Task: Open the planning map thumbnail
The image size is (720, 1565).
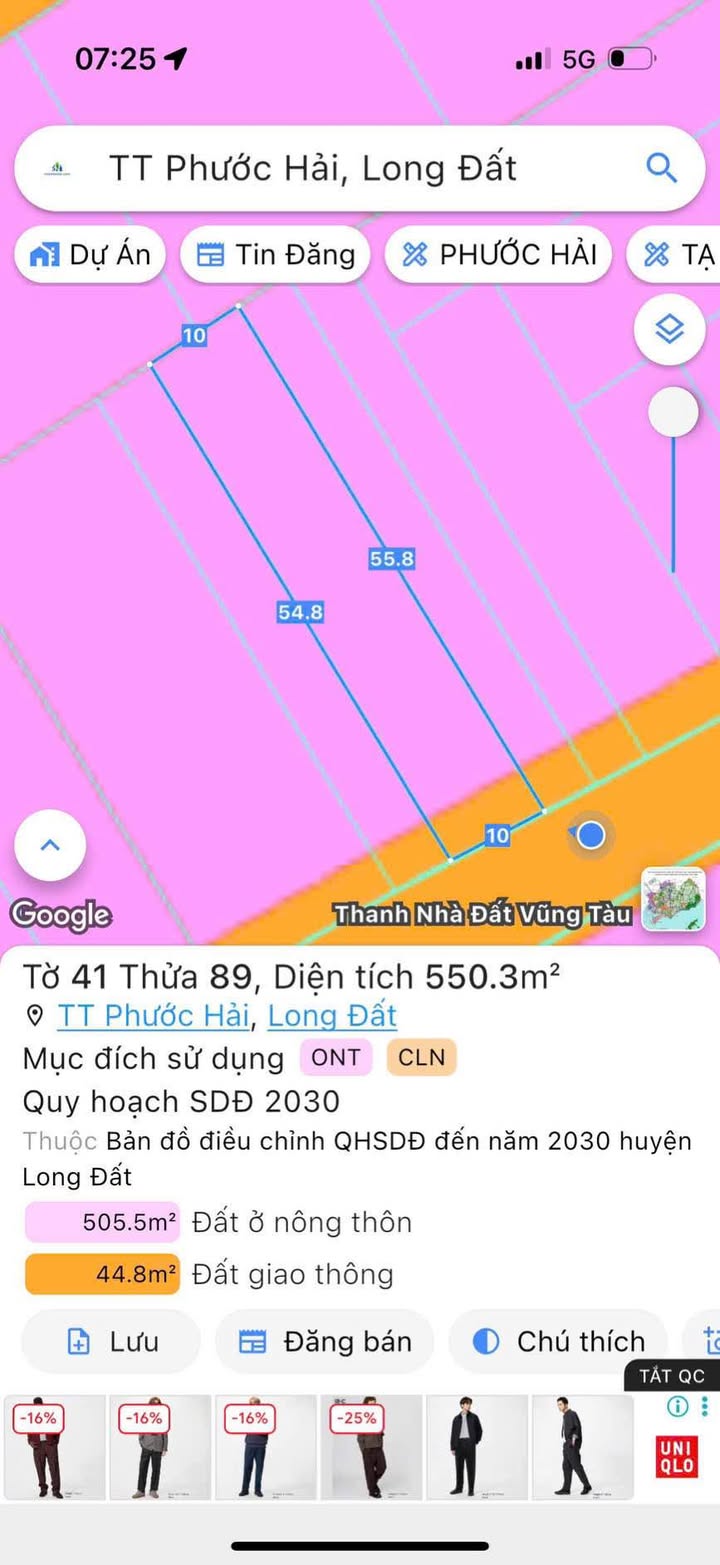Action: (x=673, y=899)
